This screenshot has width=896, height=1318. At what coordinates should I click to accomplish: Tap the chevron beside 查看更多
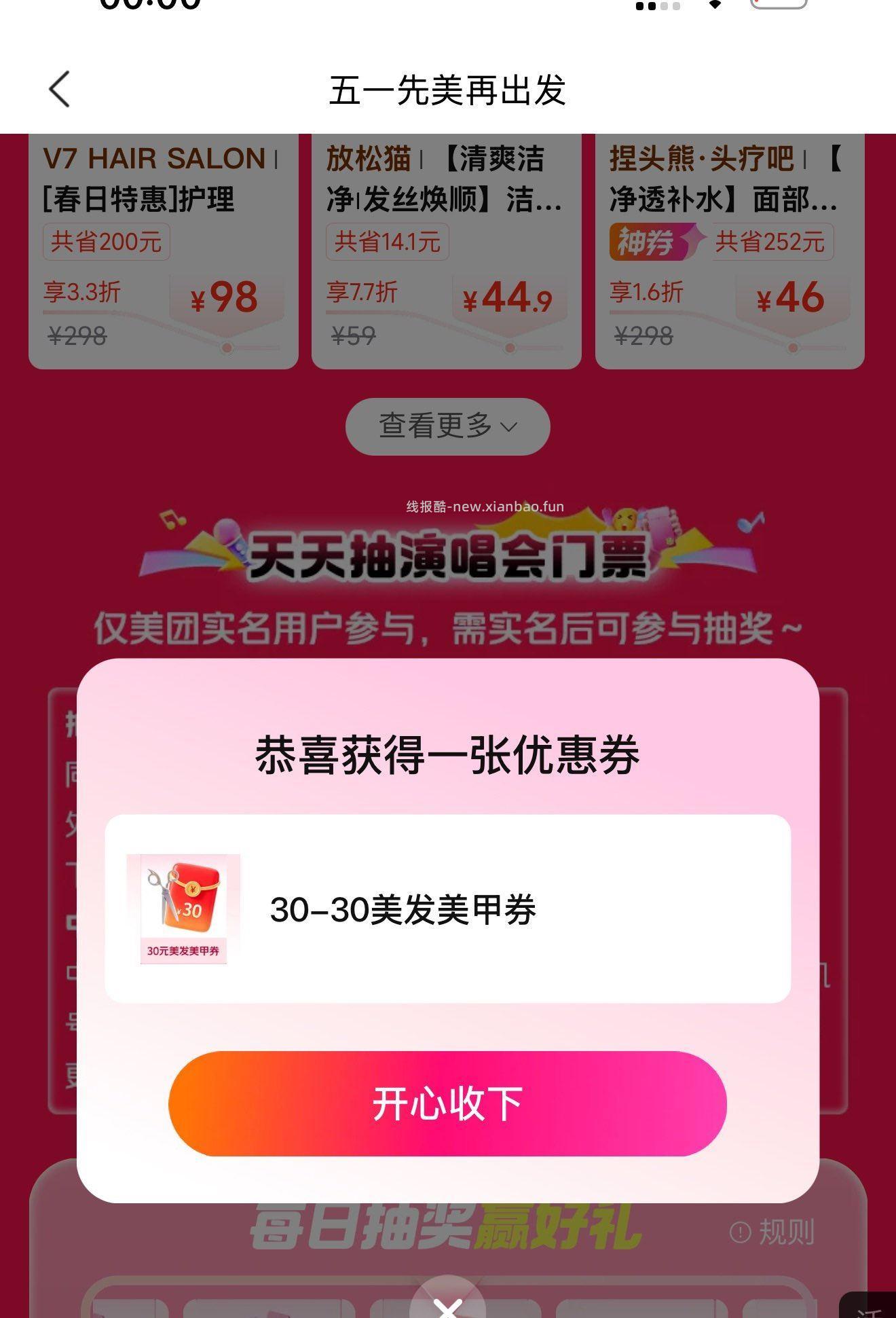click(508, 427)
